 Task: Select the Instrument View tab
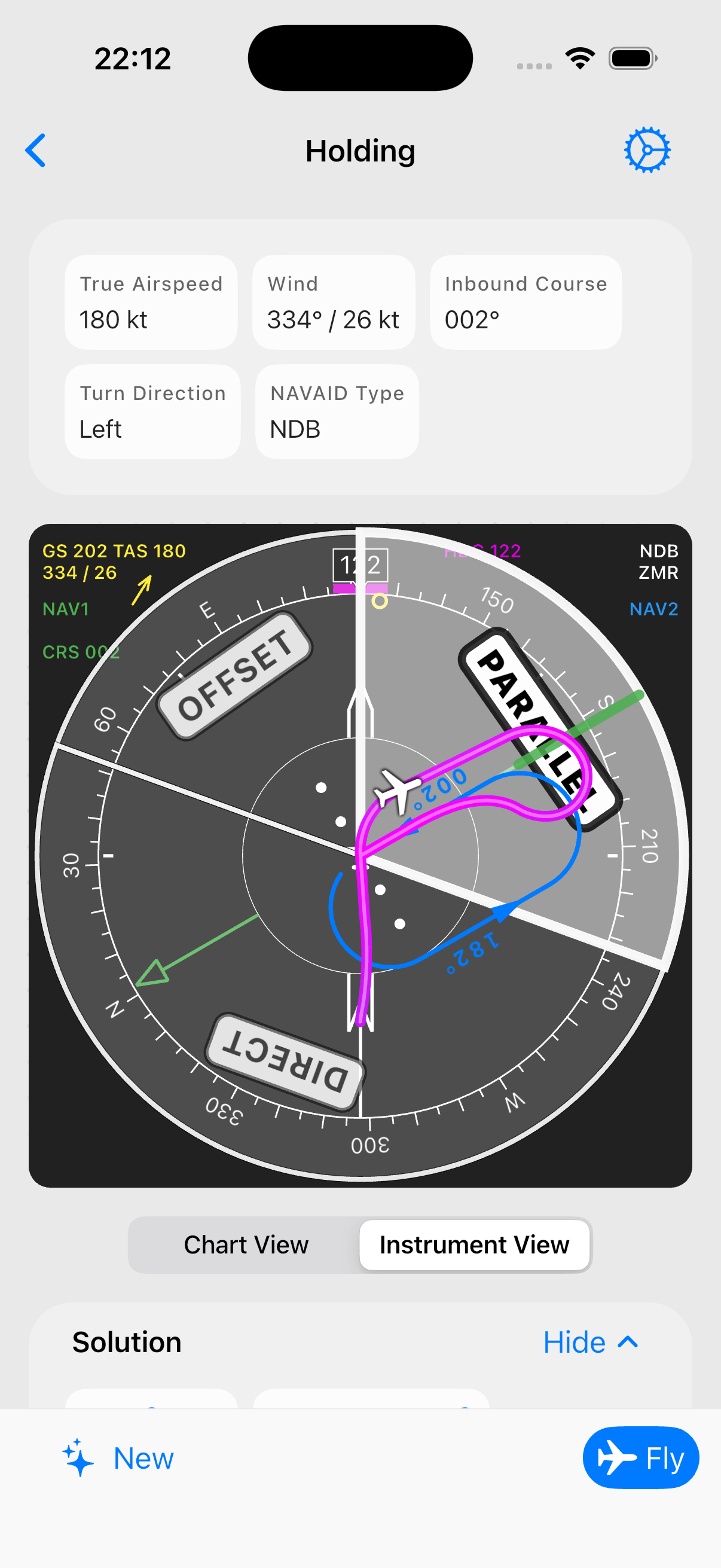pos(475,1245)
